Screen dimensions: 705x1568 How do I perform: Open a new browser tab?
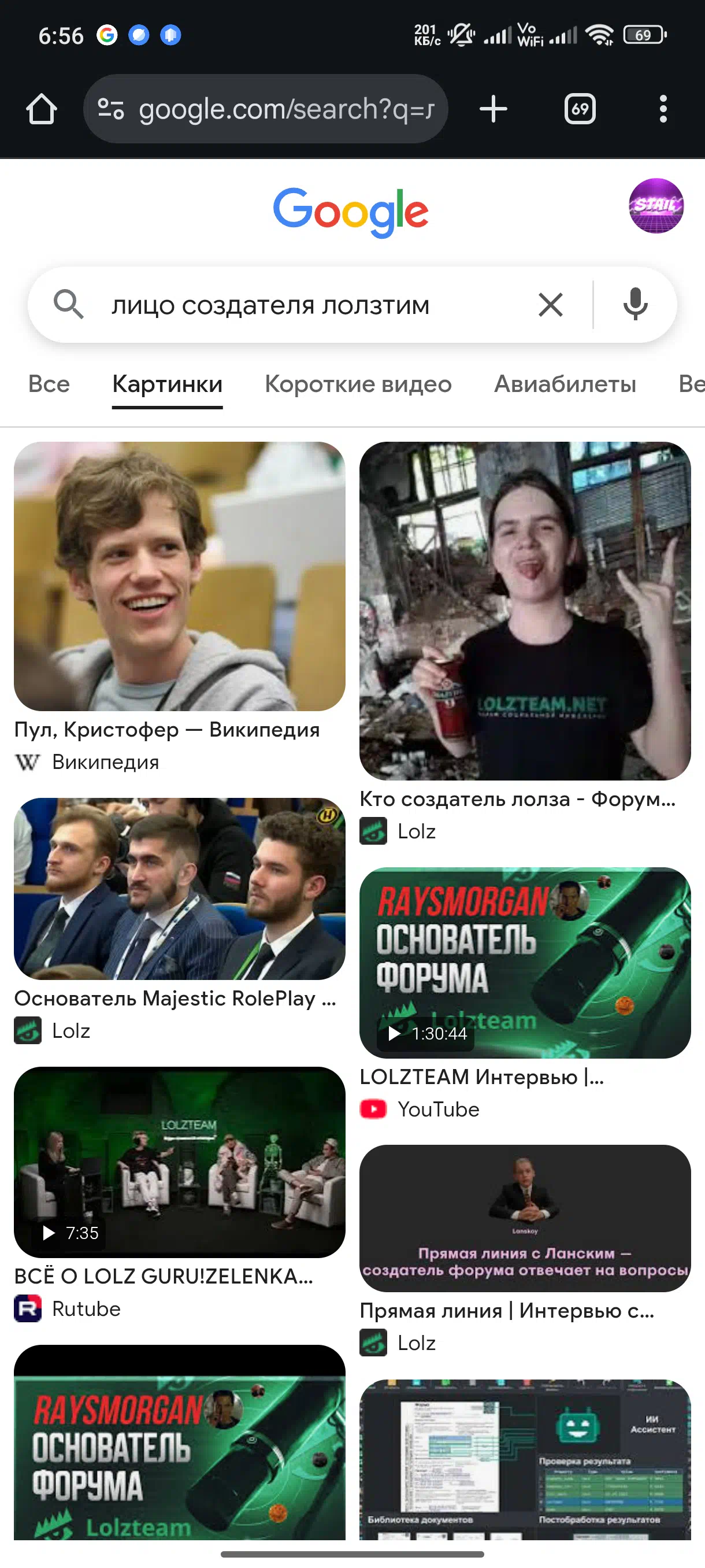[493, 109]
